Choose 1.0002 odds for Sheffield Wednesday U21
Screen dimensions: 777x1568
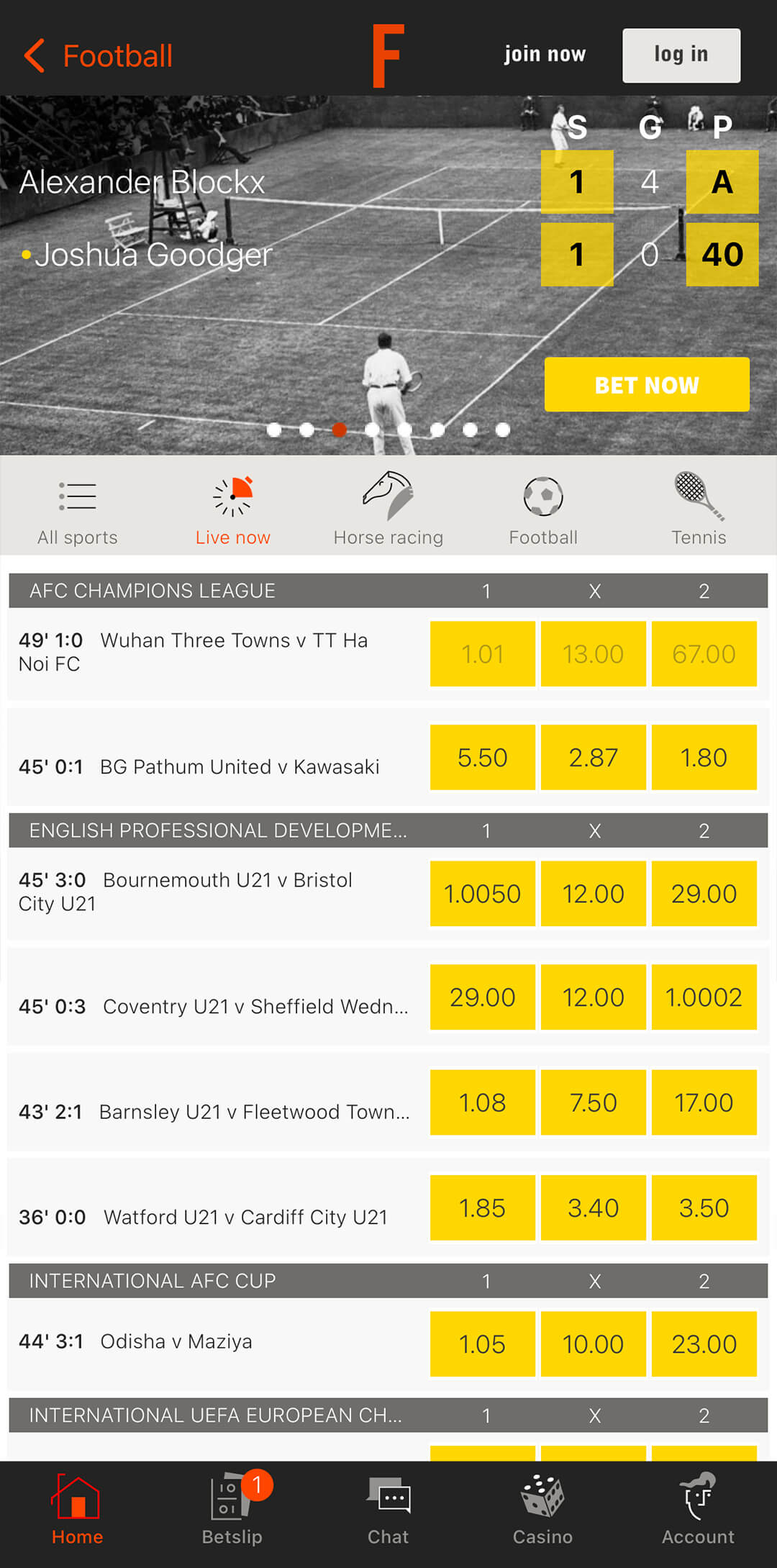coord(704,997)
